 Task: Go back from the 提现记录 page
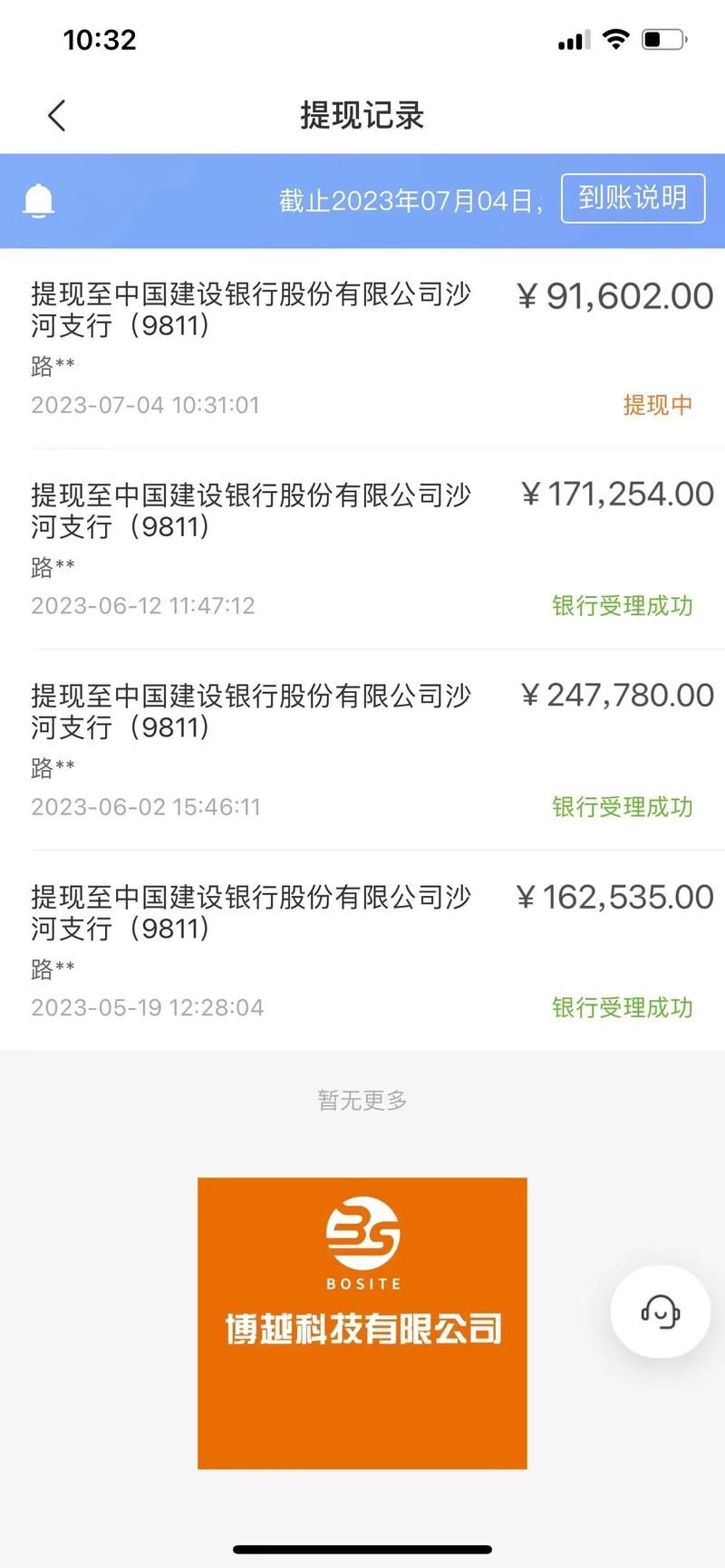(56, 116)
